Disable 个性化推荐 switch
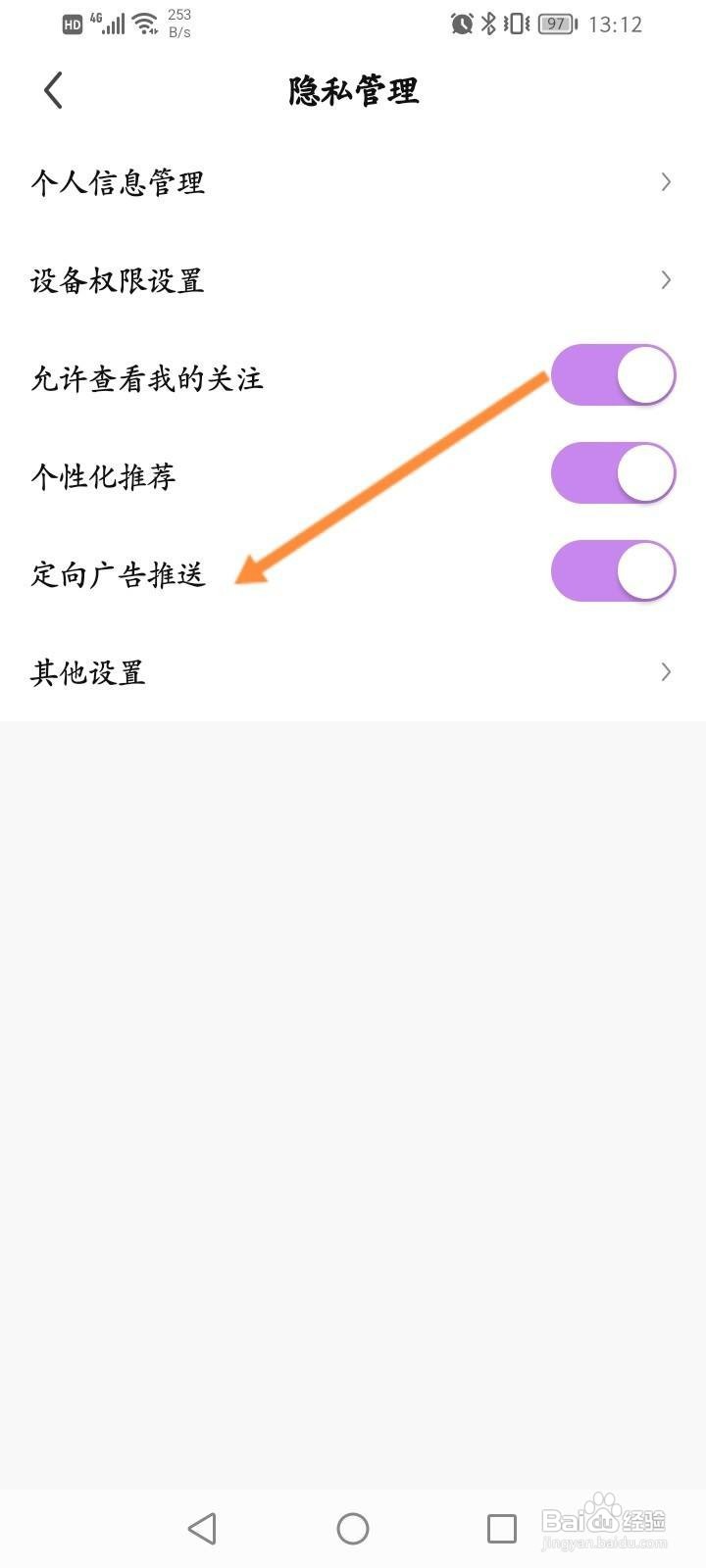The image size is (706, 1568). pos(613,473)
